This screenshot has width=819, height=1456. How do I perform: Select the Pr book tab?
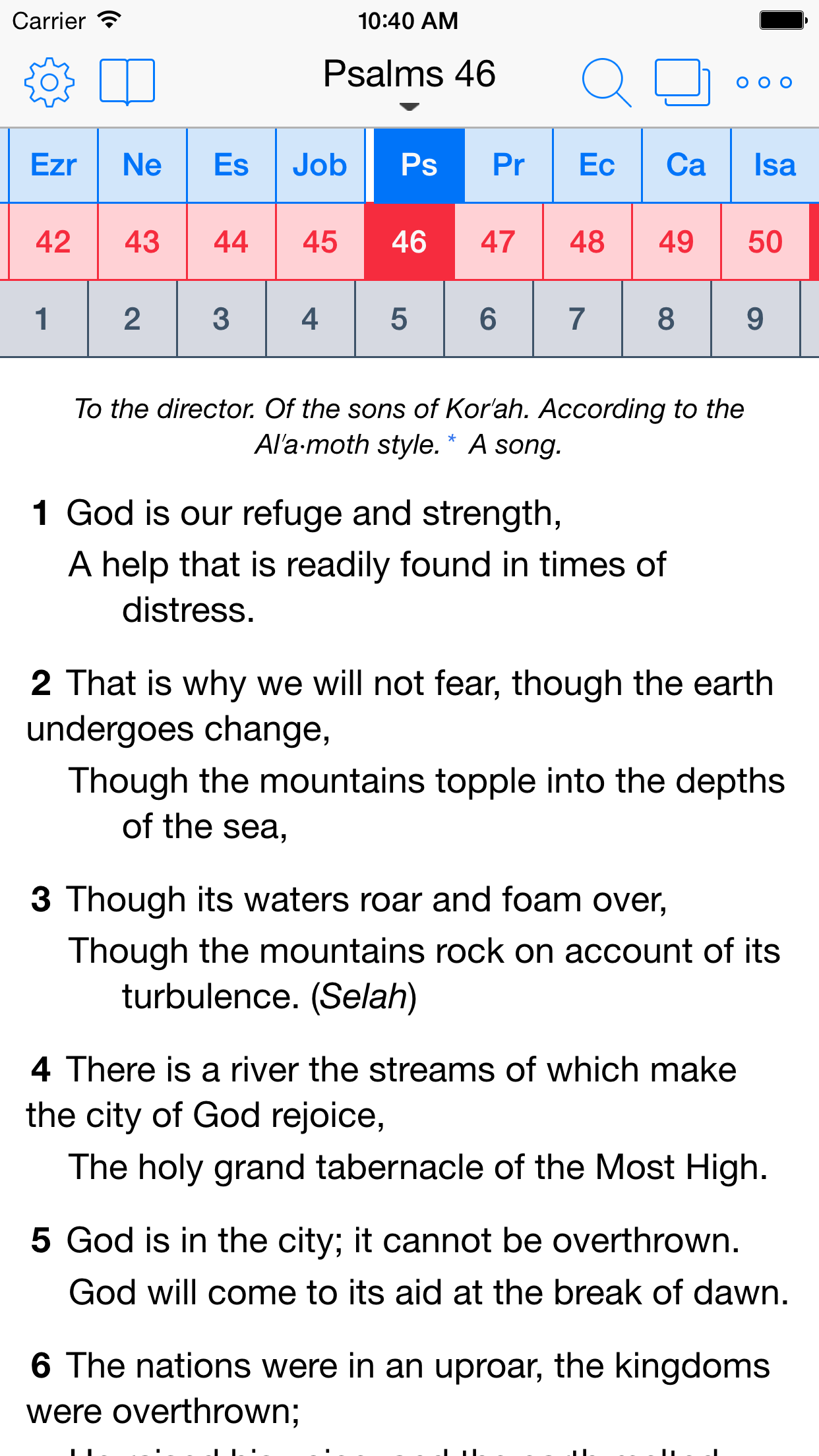point(508,165)
